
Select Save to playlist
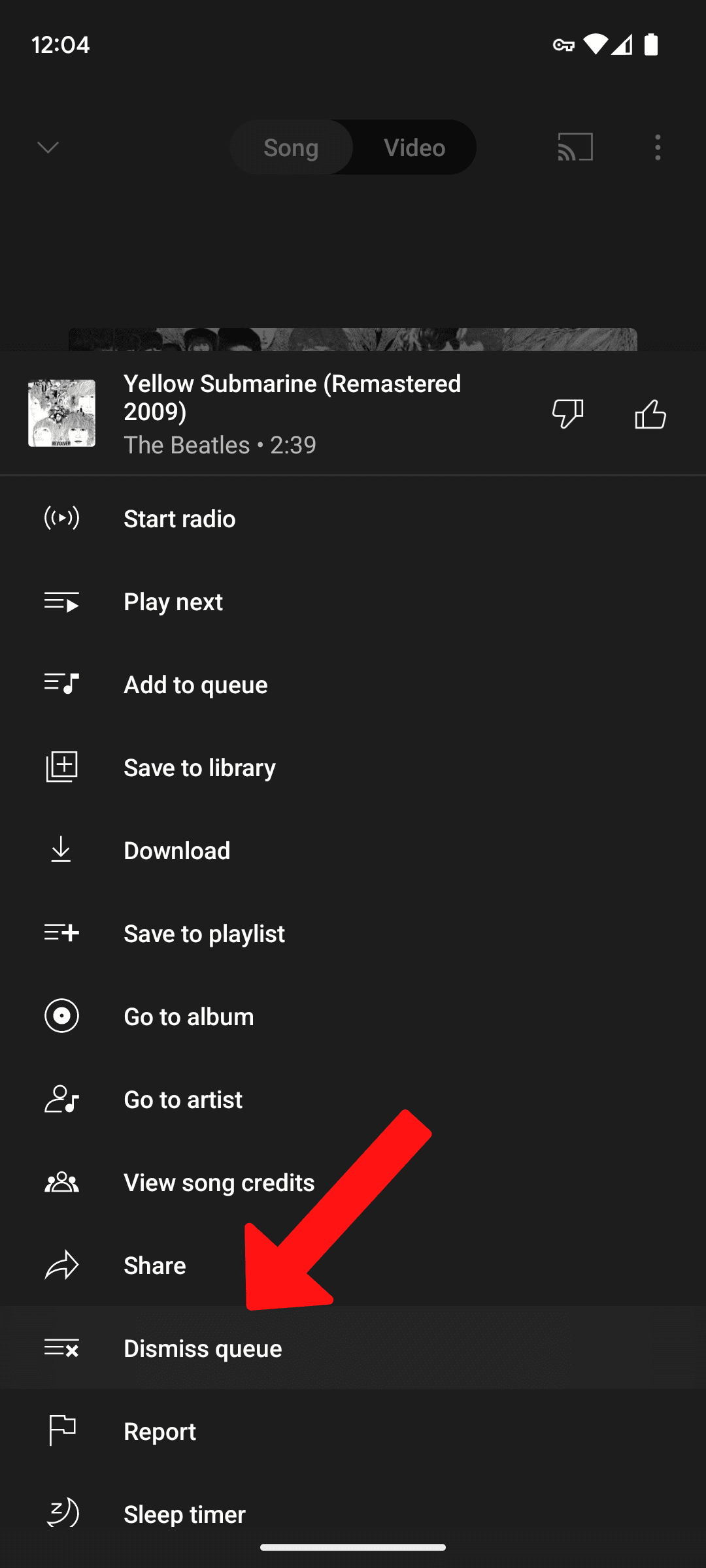(x=204, y=933)
